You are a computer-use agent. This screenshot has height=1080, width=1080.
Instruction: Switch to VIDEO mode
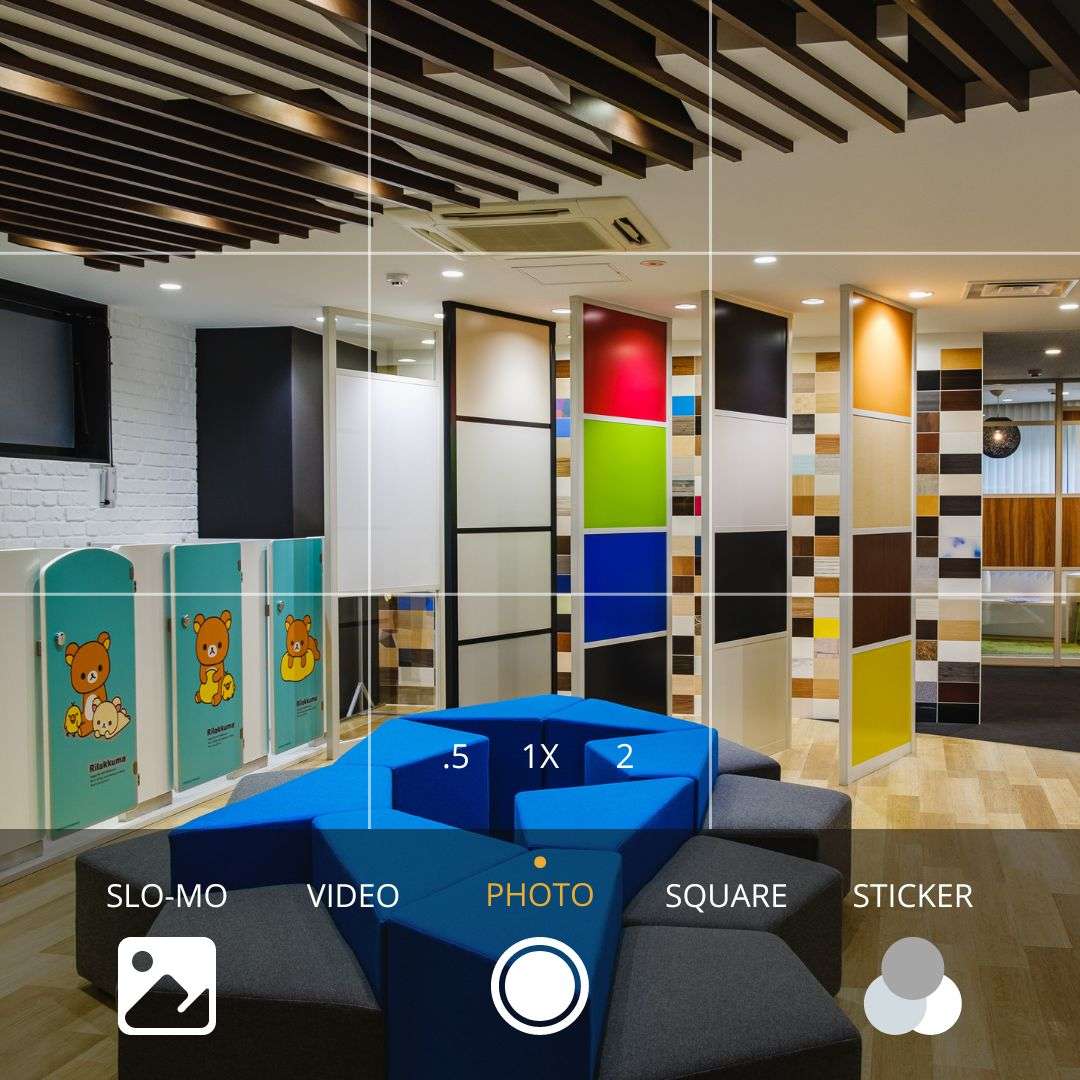click(353, 895)
